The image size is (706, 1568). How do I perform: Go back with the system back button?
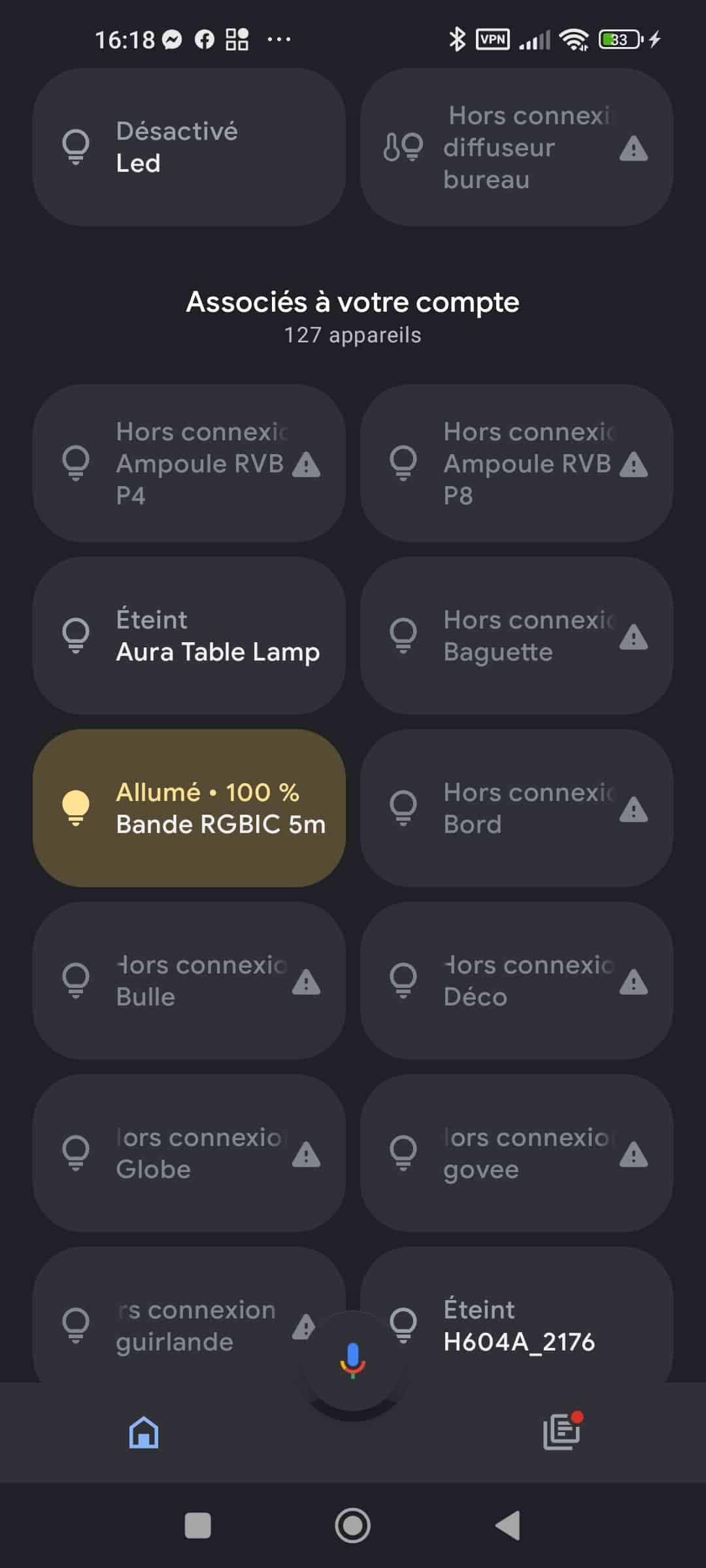(x=509, y=1526)
